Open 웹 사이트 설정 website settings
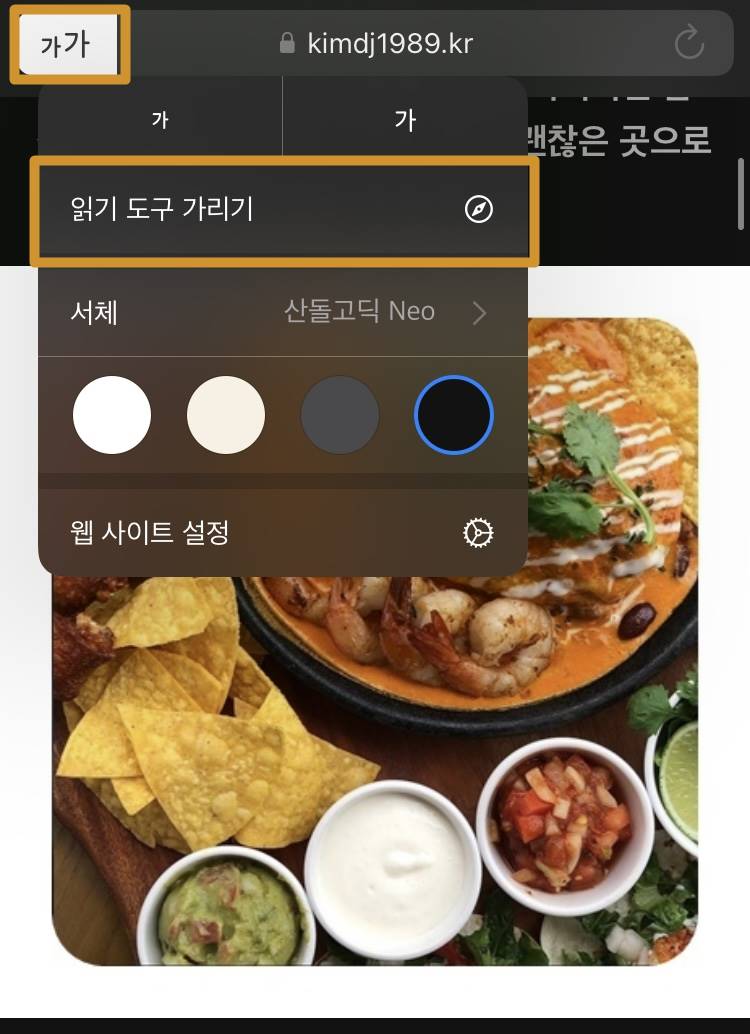 (x=283, y=532)
